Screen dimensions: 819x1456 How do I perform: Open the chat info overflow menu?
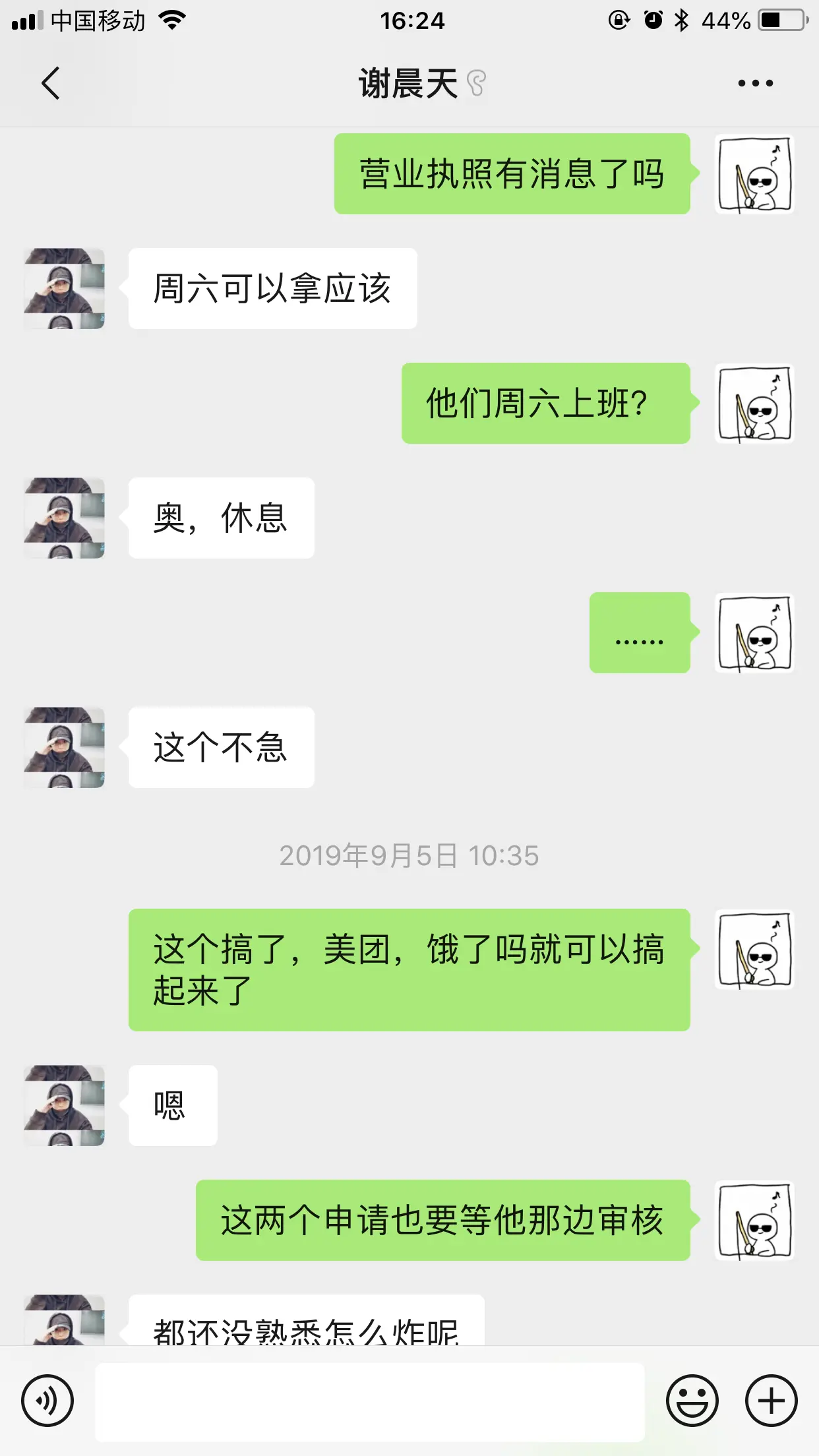(755, 84)
